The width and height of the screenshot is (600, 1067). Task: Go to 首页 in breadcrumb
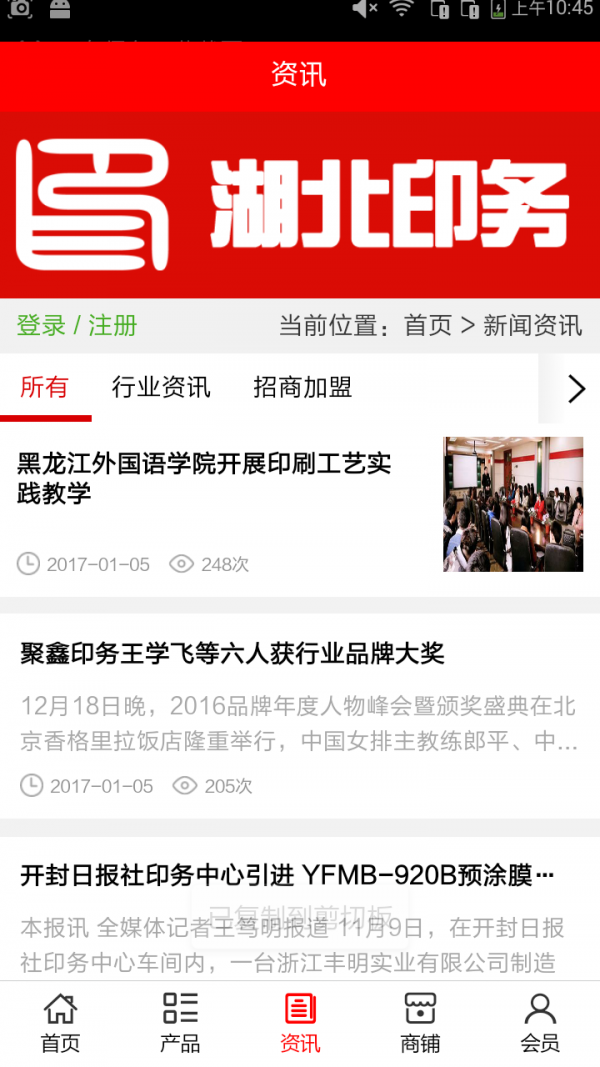[428, 325]
